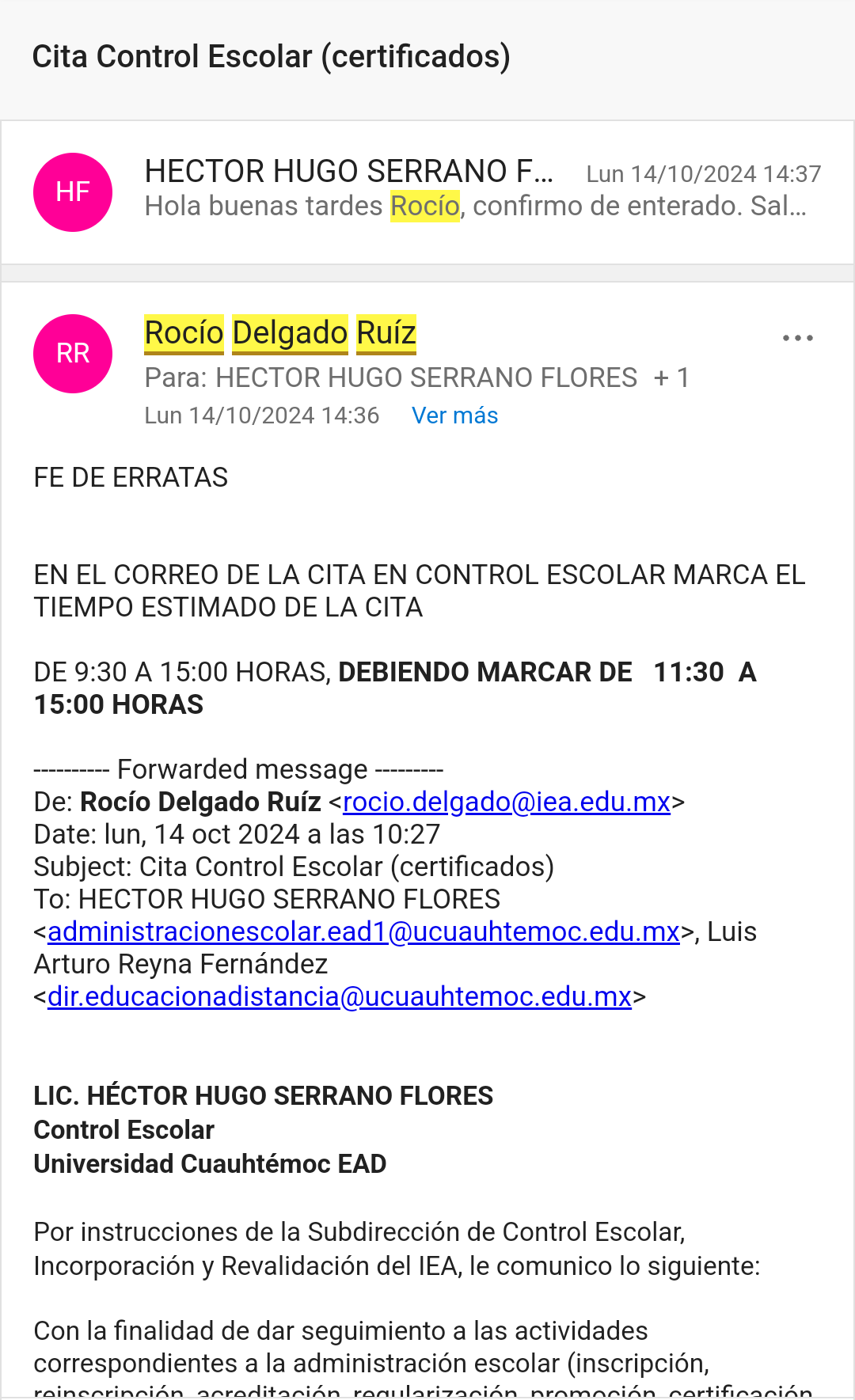Tap the administracionescolar.ead1@ucuauhtemoc.edu.mx link
Screen dimensions: 855x1400
point(363,931)
